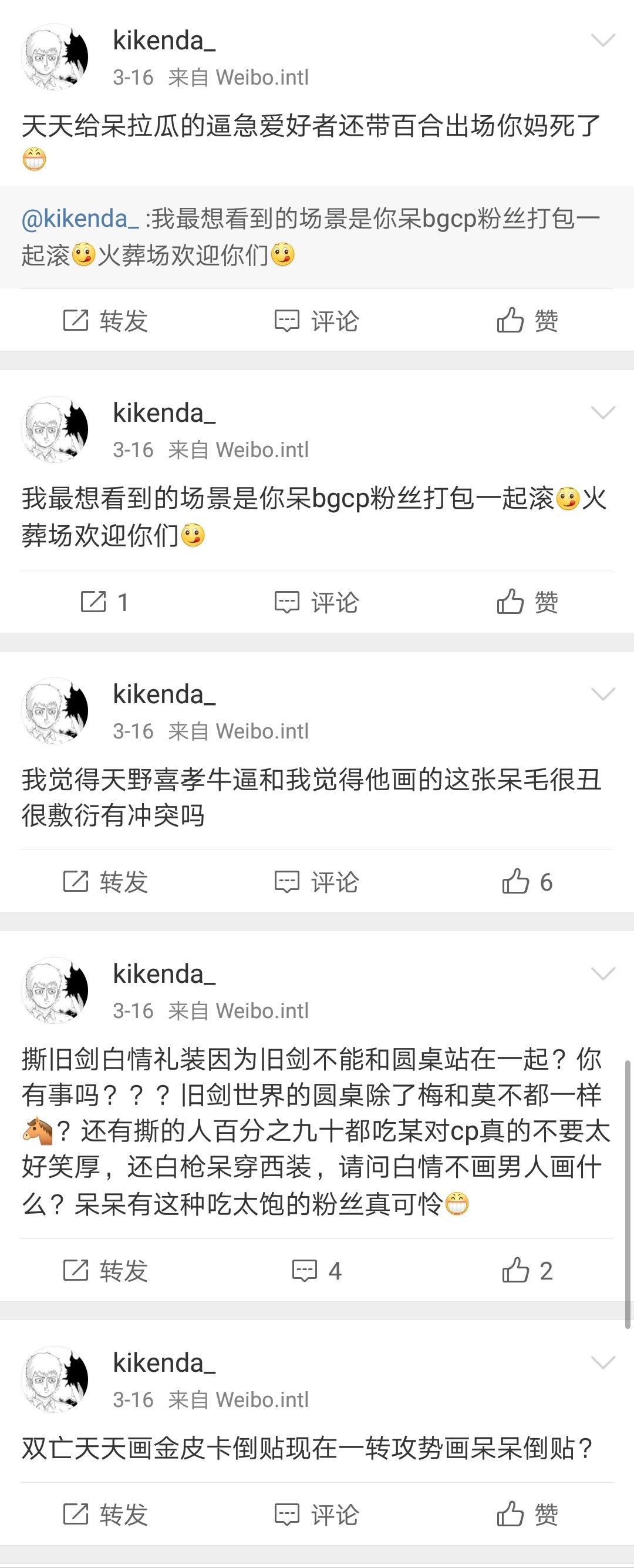The width and height of the screenshot is (634, 1568).
Task: Open kikenda_ avatar on the 双亡天天画金皮卡 post
Action: (x=55, y=1379)
